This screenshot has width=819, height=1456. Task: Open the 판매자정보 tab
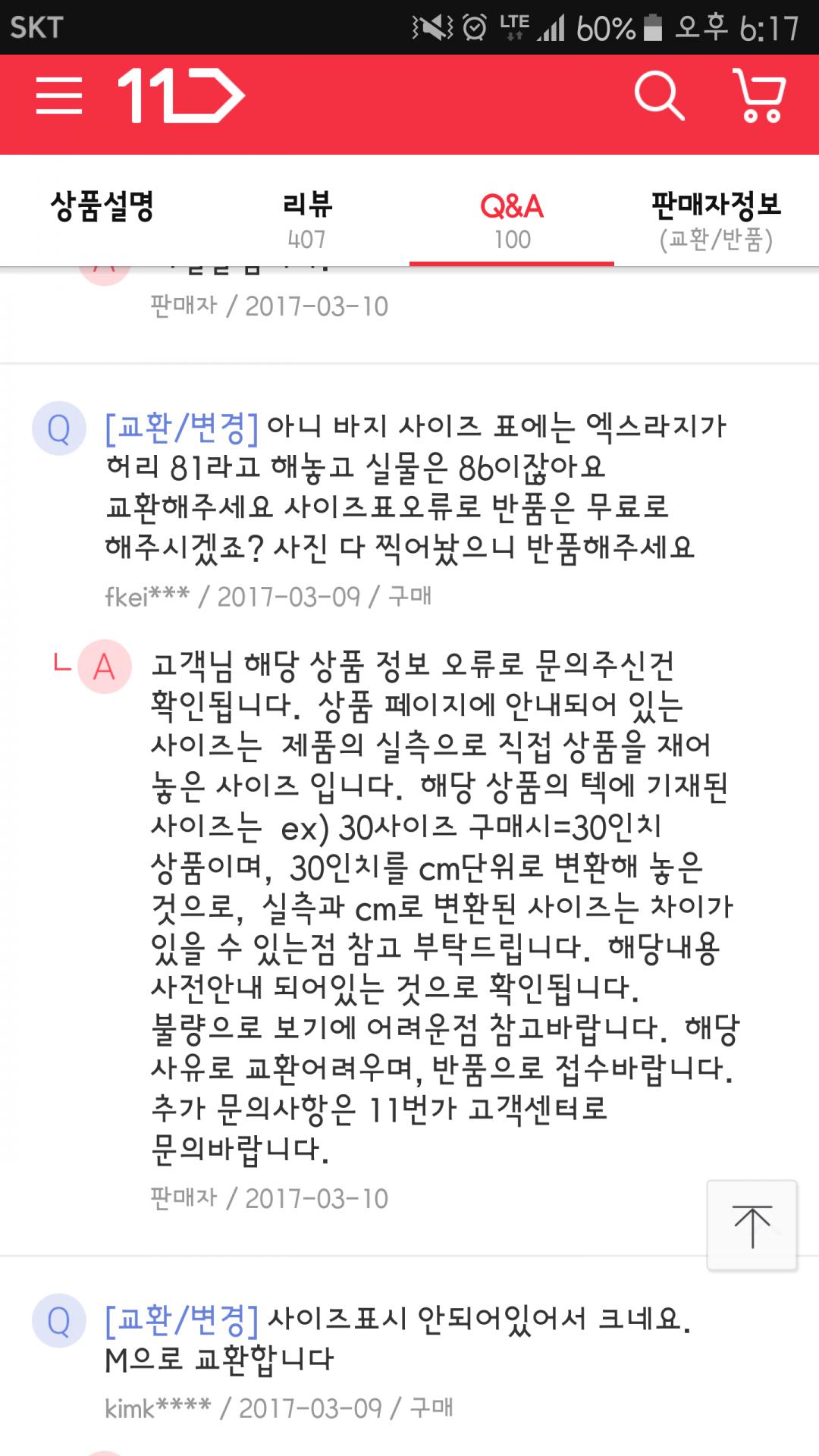716,220
